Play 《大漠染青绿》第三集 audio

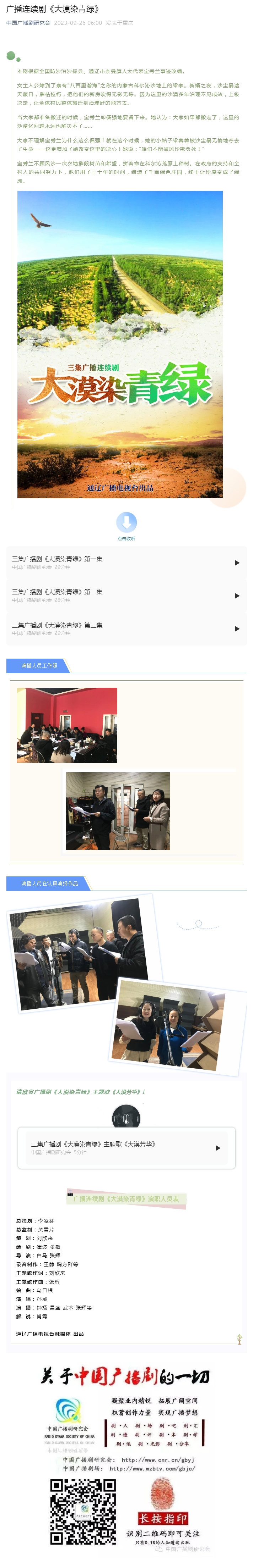[237, 628]
